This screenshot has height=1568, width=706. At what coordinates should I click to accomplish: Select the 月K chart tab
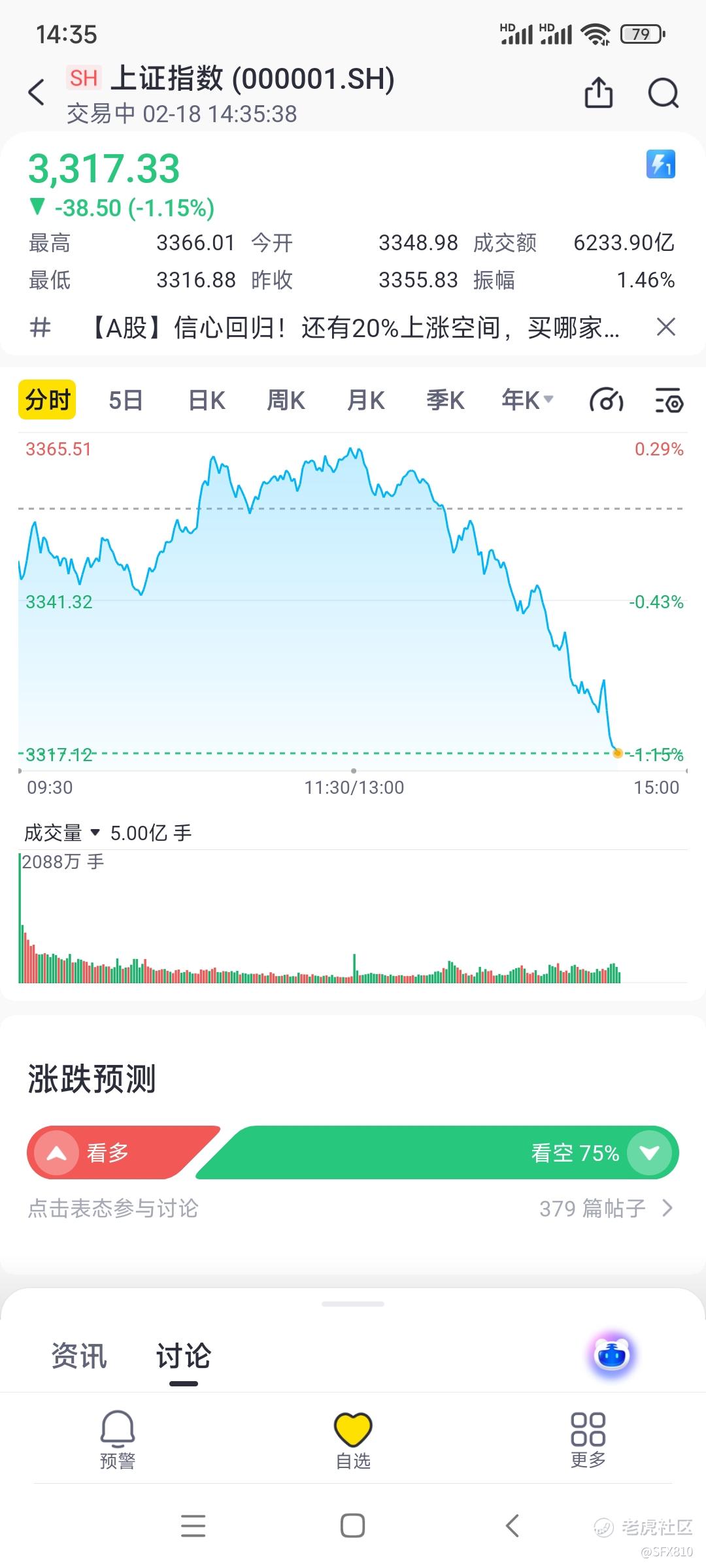tap(366, 400)
